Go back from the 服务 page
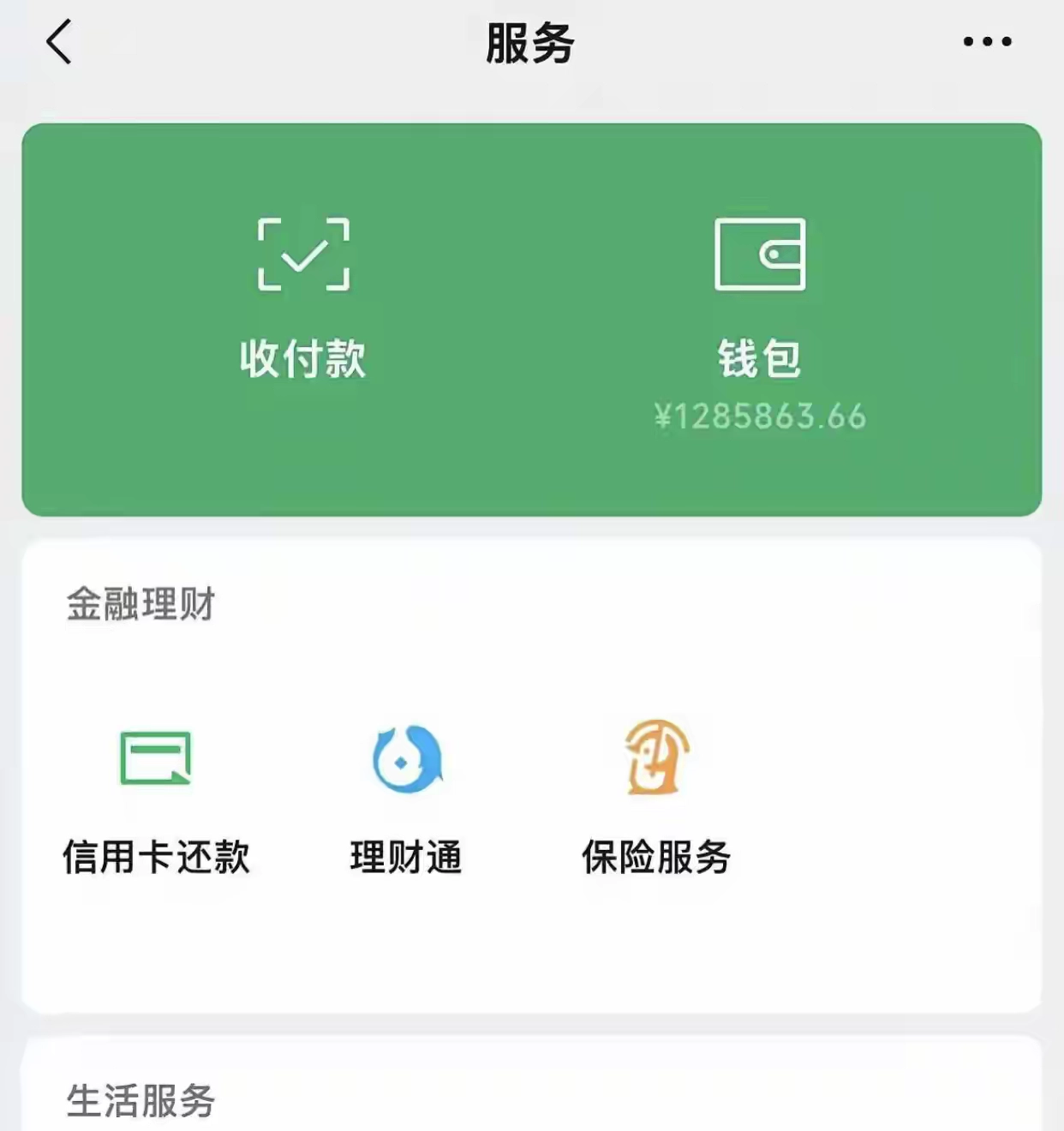1064x1131 pixels. [58, 43]
